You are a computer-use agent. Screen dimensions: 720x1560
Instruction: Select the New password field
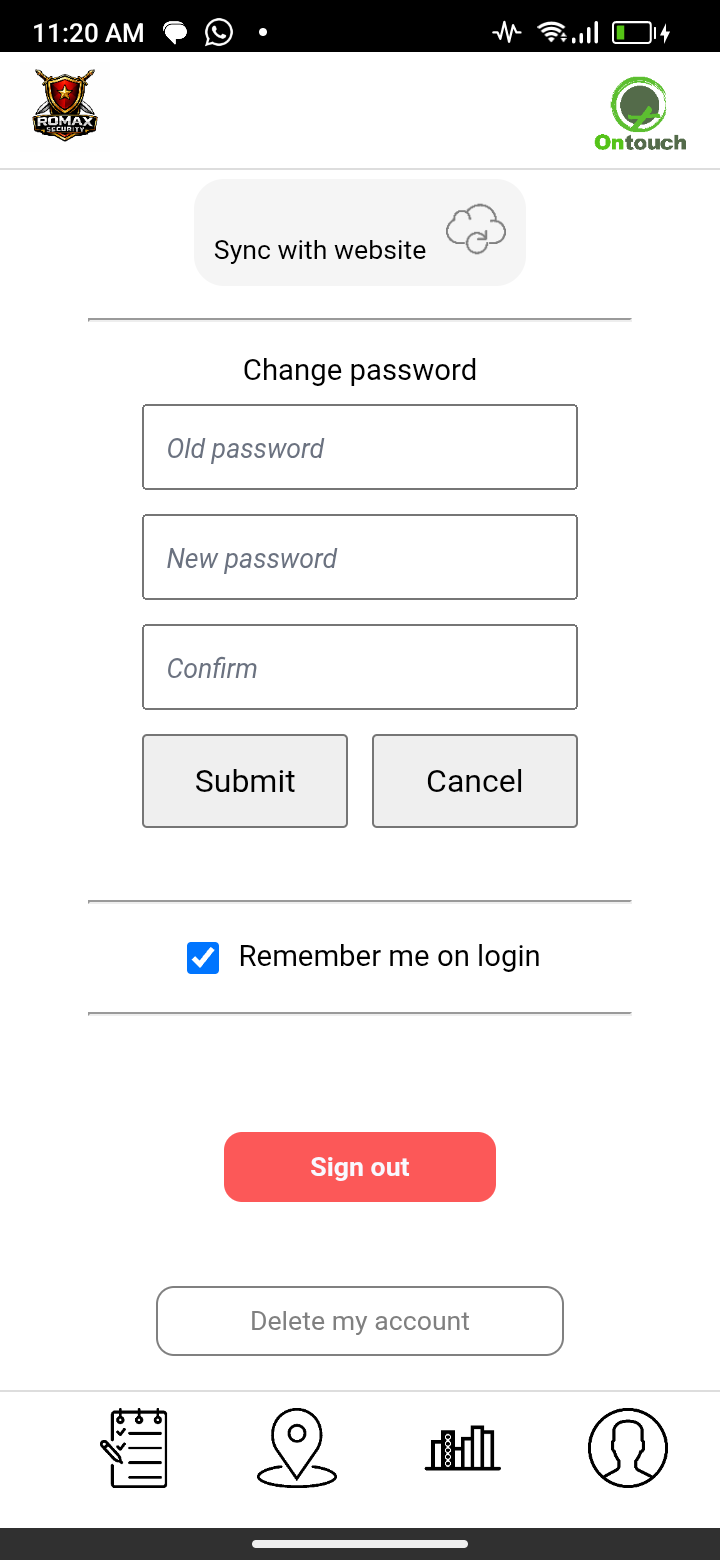tap(360, 557)
